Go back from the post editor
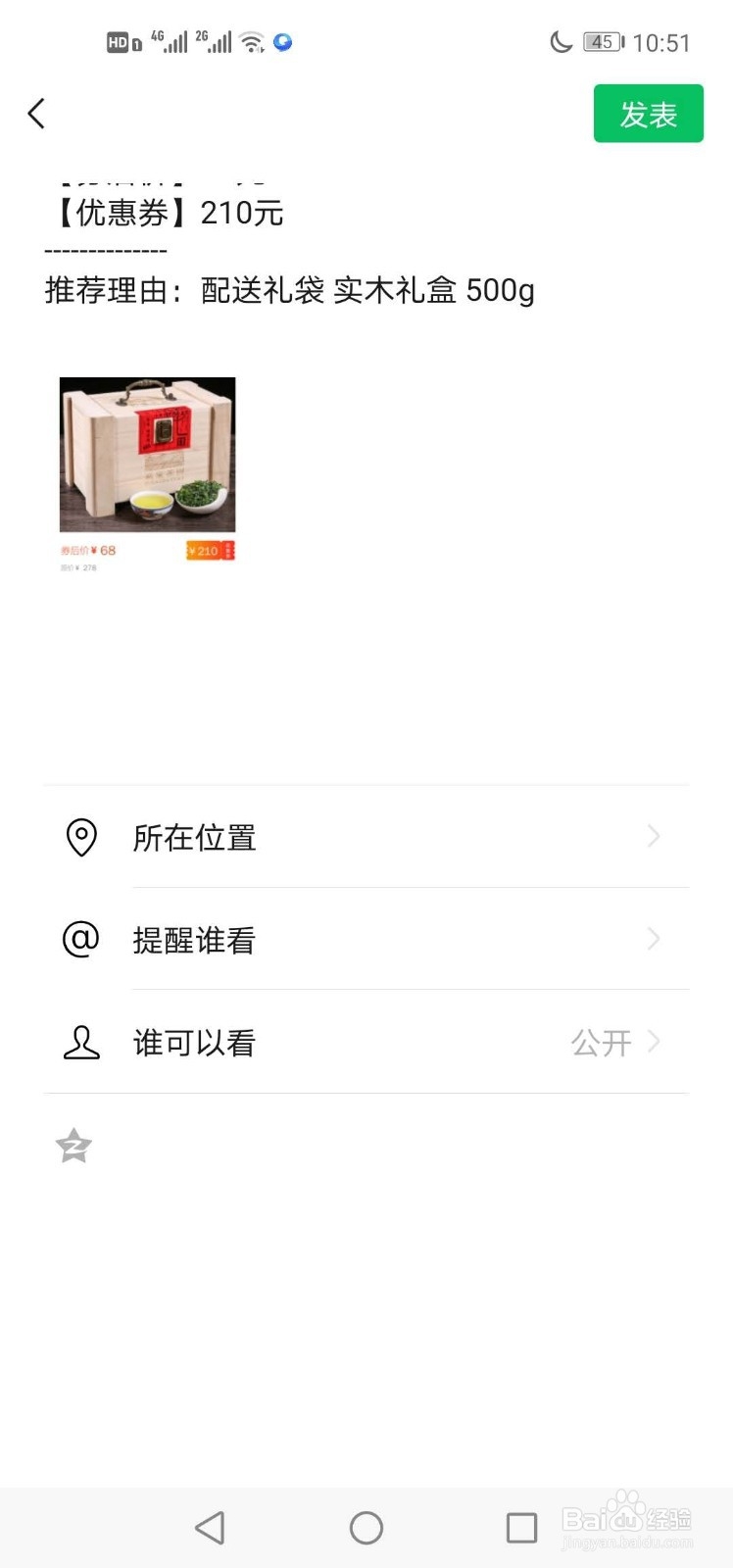 click(x=37, y=114)
